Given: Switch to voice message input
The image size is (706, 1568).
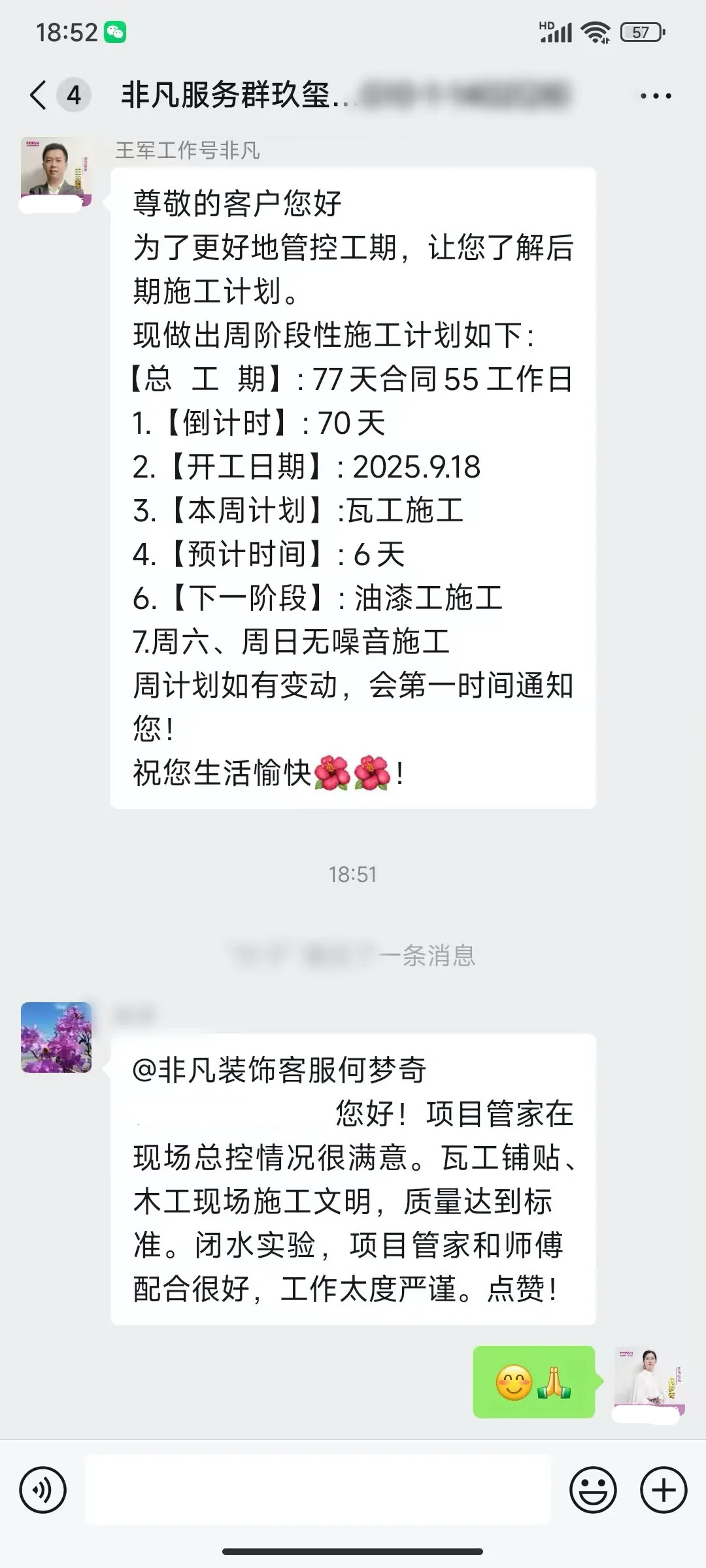Looking at the screenshot, I should click(43, 1490).
